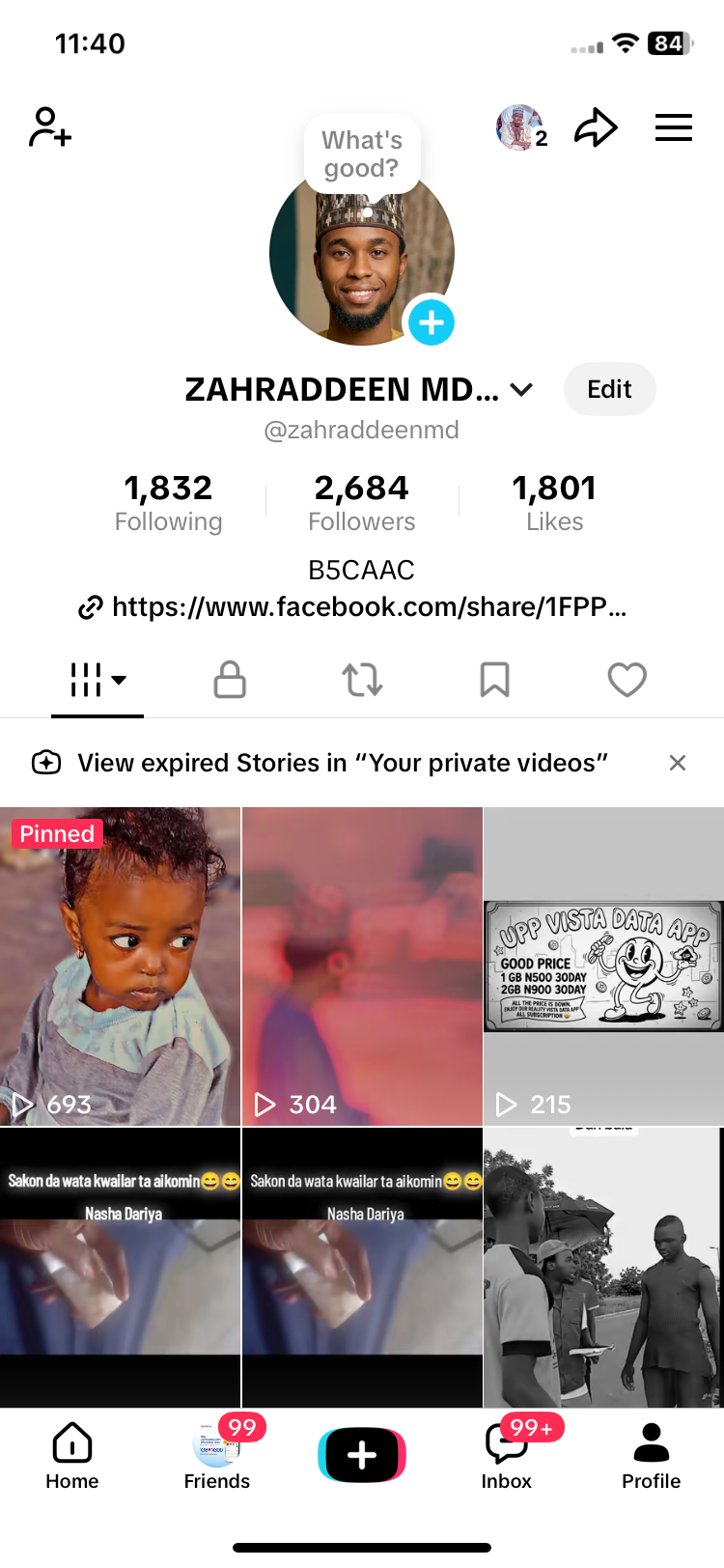Open the hamburger menu
This screenshot has height=1568, width=724.
(674, 127)
